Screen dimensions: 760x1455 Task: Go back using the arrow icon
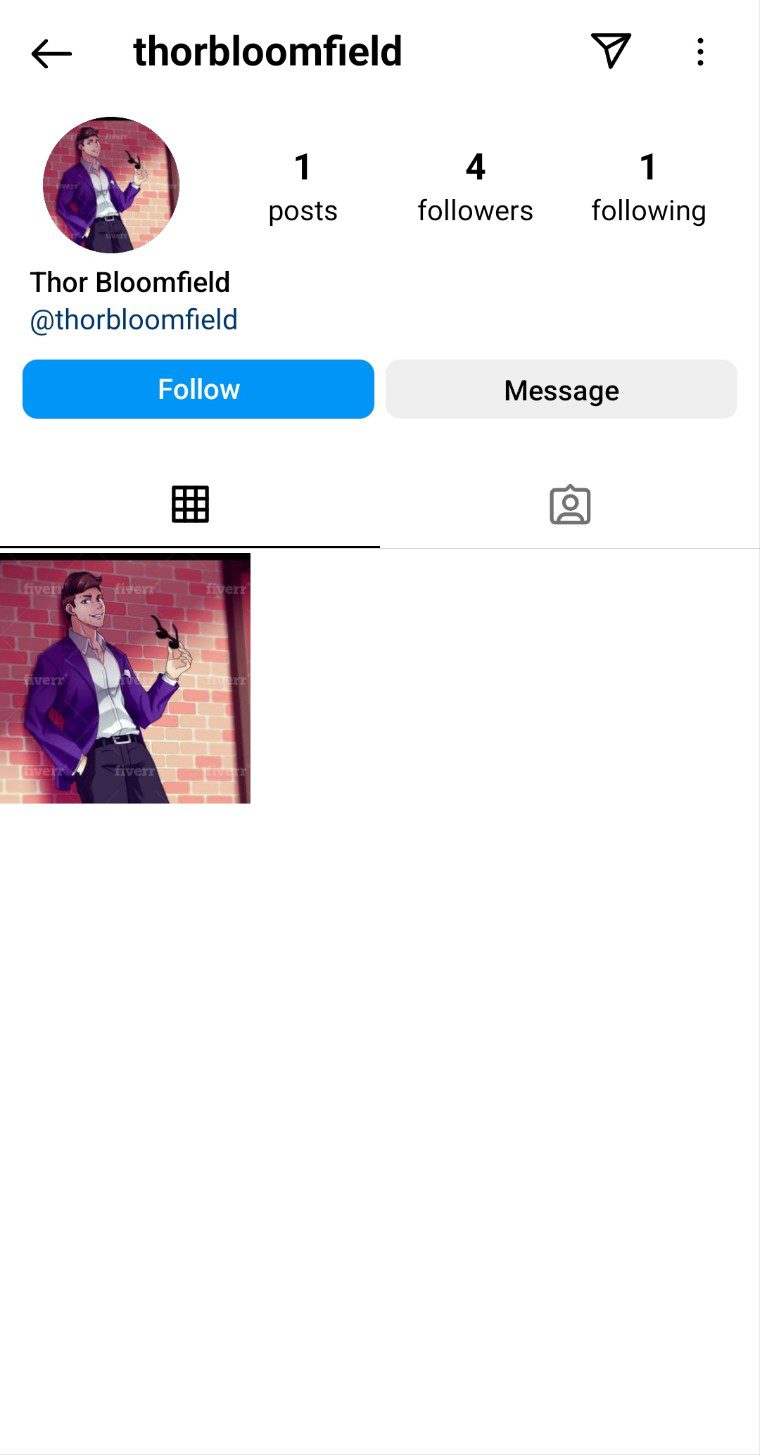[51, 53]
